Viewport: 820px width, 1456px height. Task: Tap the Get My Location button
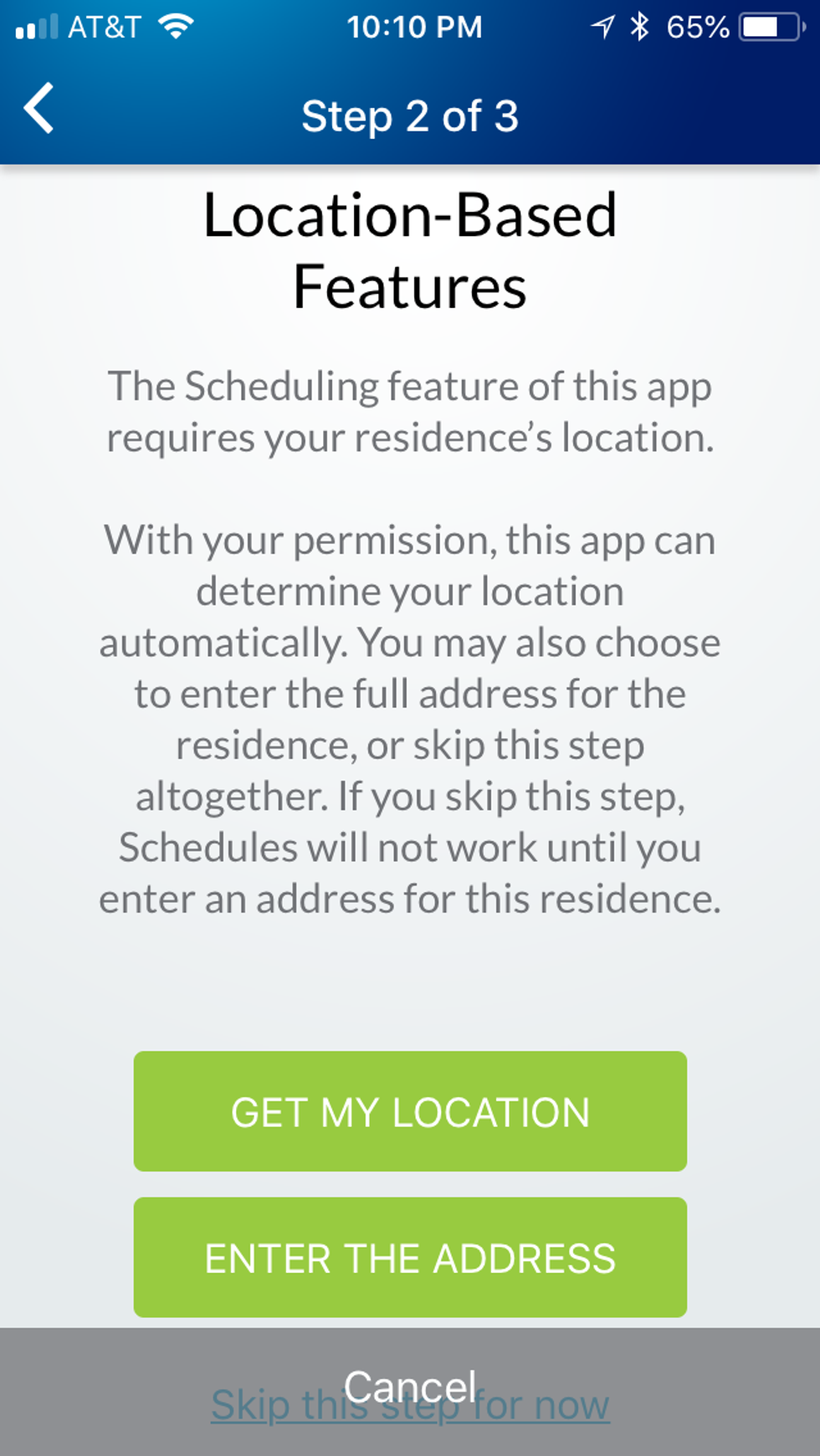[410, 1111]
